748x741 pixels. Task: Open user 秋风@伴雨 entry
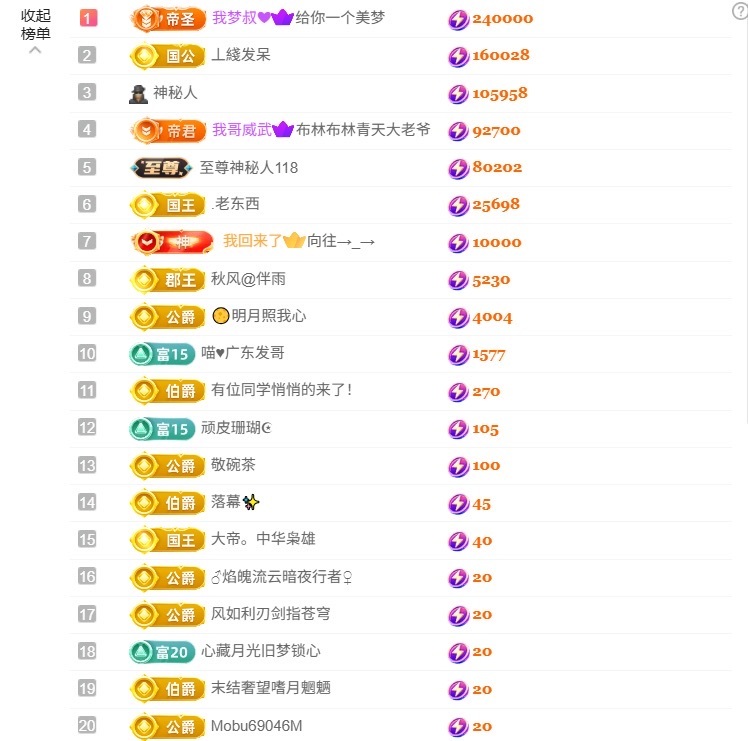[x=248, y=279]
